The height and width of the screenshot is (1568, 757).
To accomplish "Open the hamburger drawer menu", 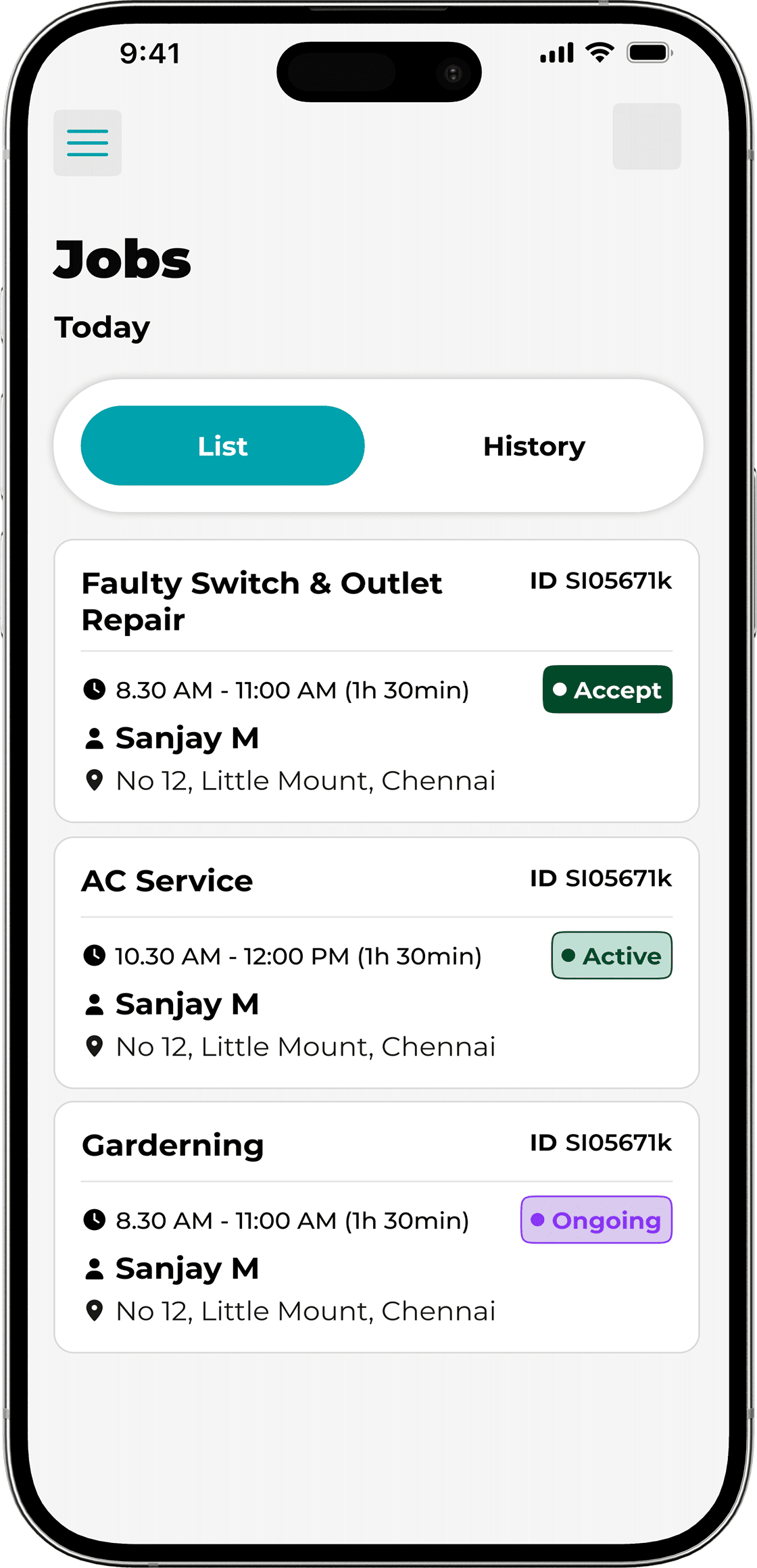I will click(87, 143).
